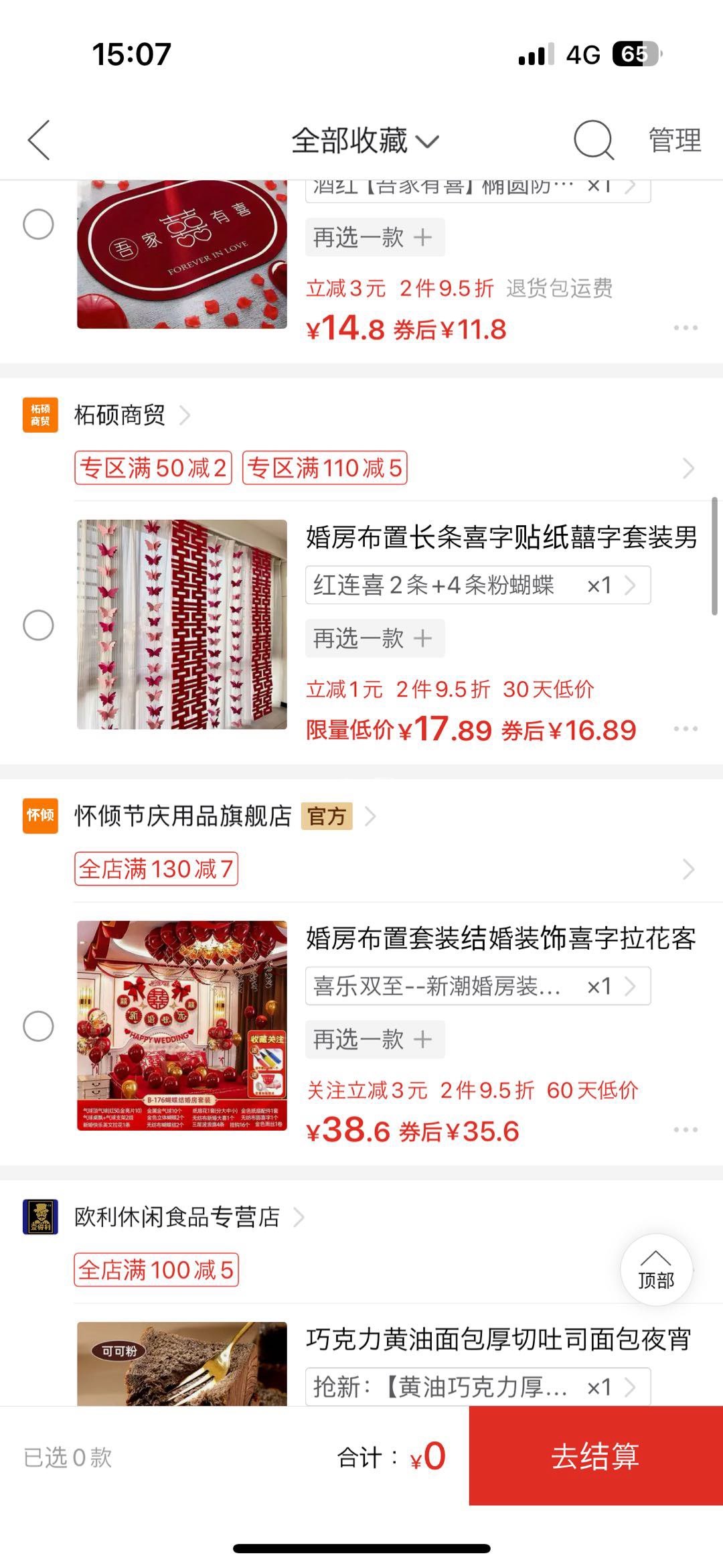Open 欧利休闲食品专营店 store page

[x=177, y=1217]
